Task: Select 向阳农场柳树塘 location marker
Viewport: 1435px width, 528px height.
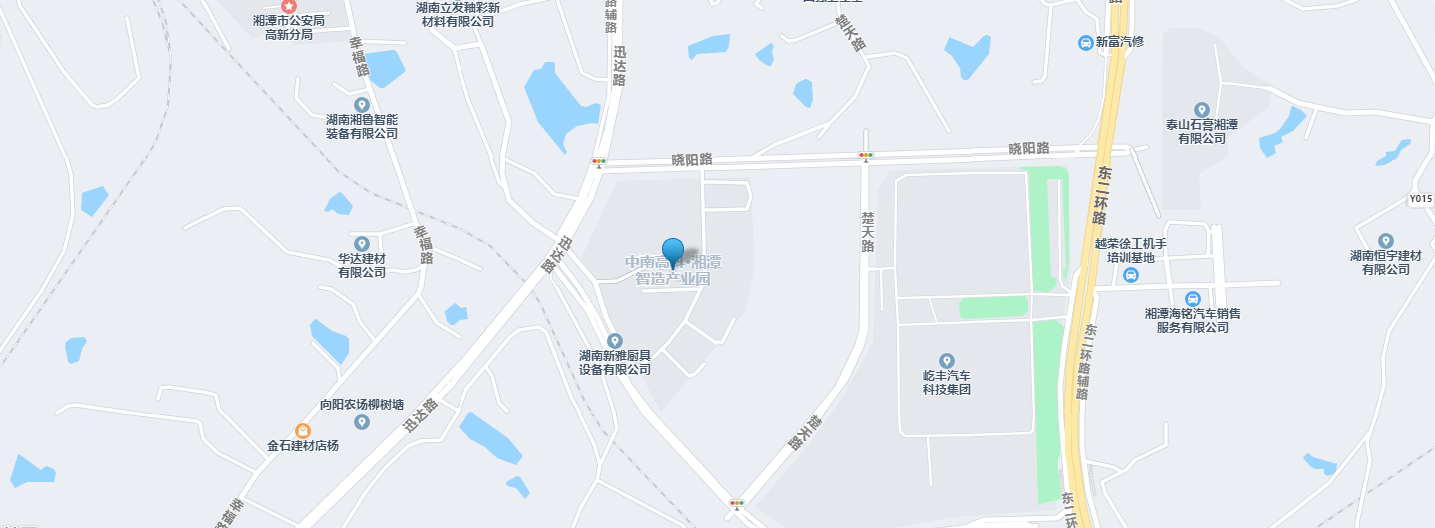Action: point(362,422)
